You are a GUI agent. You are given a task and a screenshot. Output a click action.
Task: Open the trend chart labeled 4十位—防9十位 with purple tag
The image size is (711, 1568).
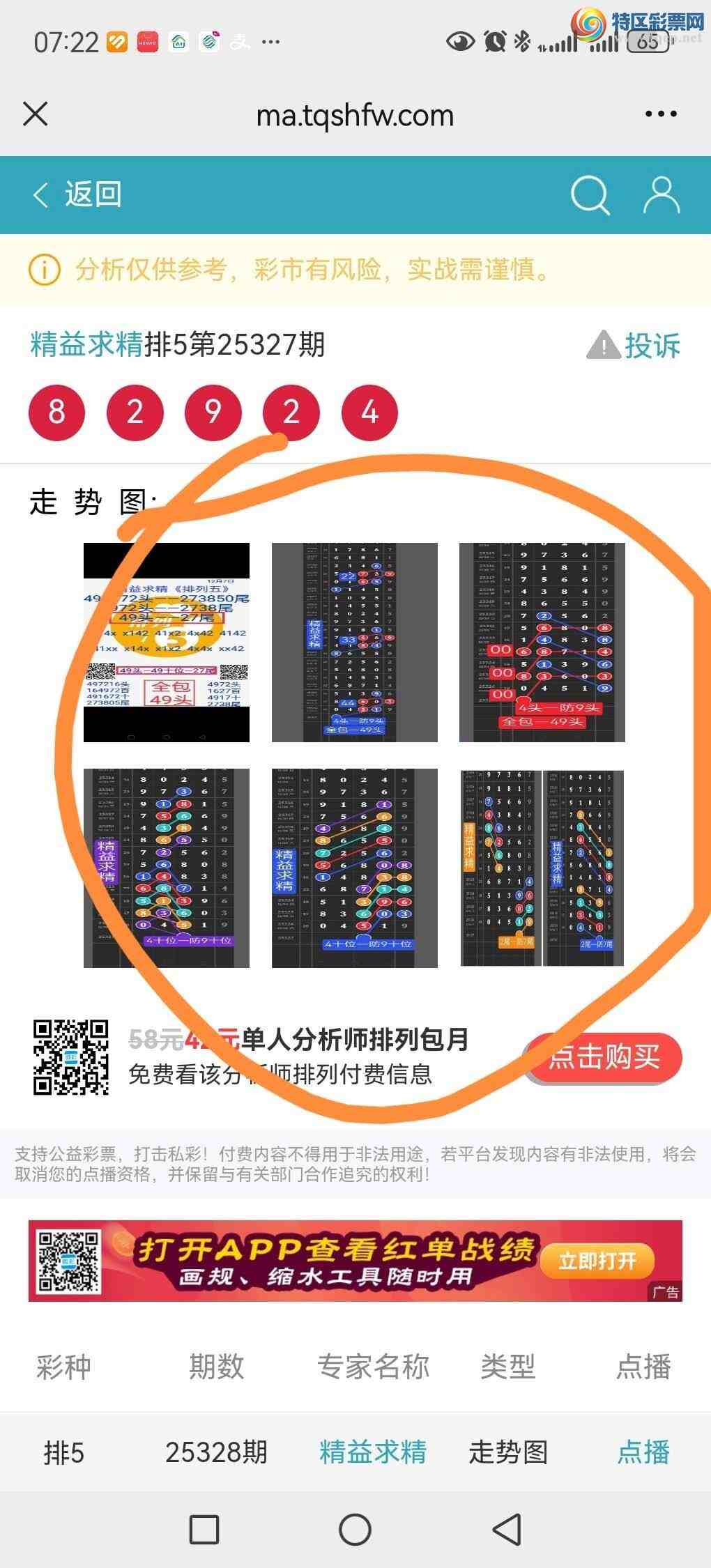pos(167,868)
